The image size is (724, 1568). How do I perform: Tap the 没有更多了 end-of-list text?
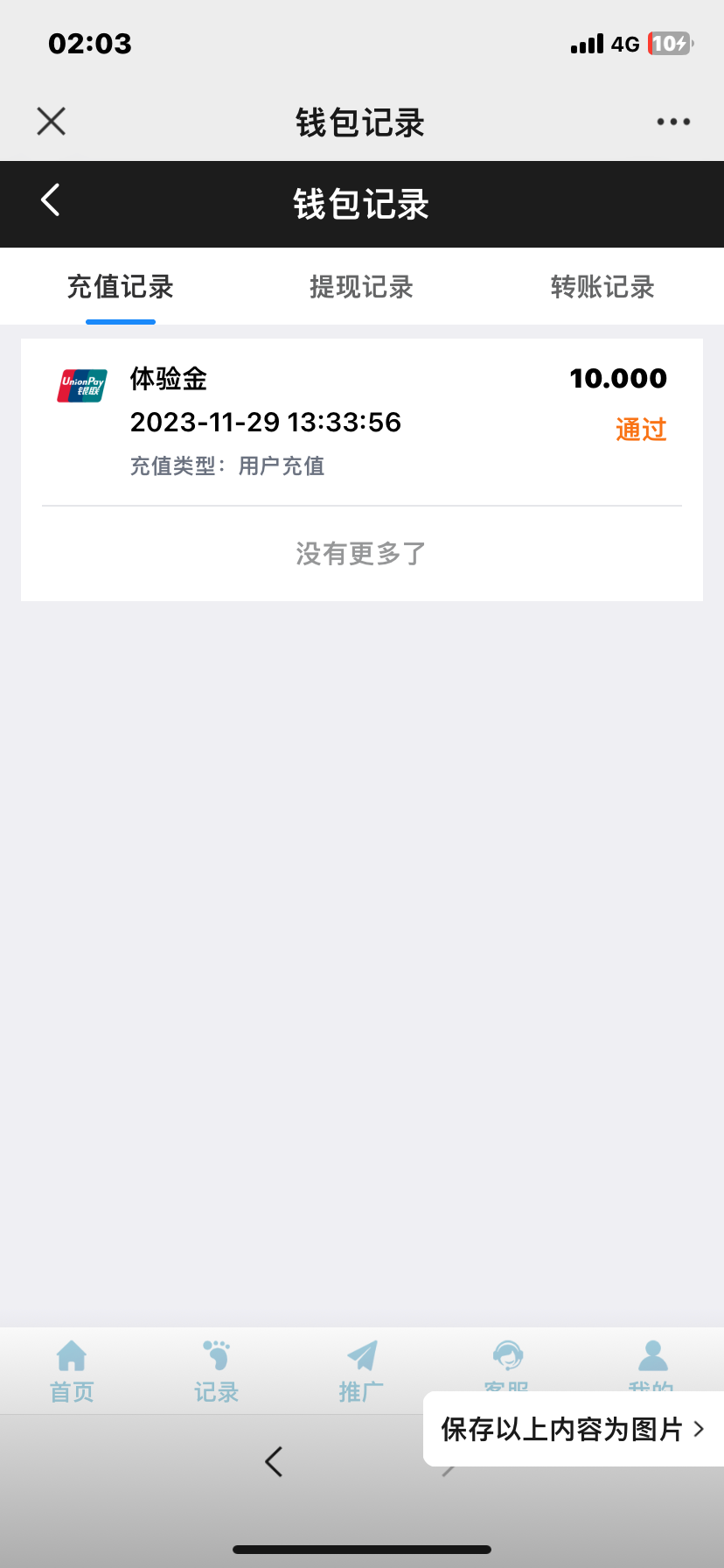[x=361, y=552]
